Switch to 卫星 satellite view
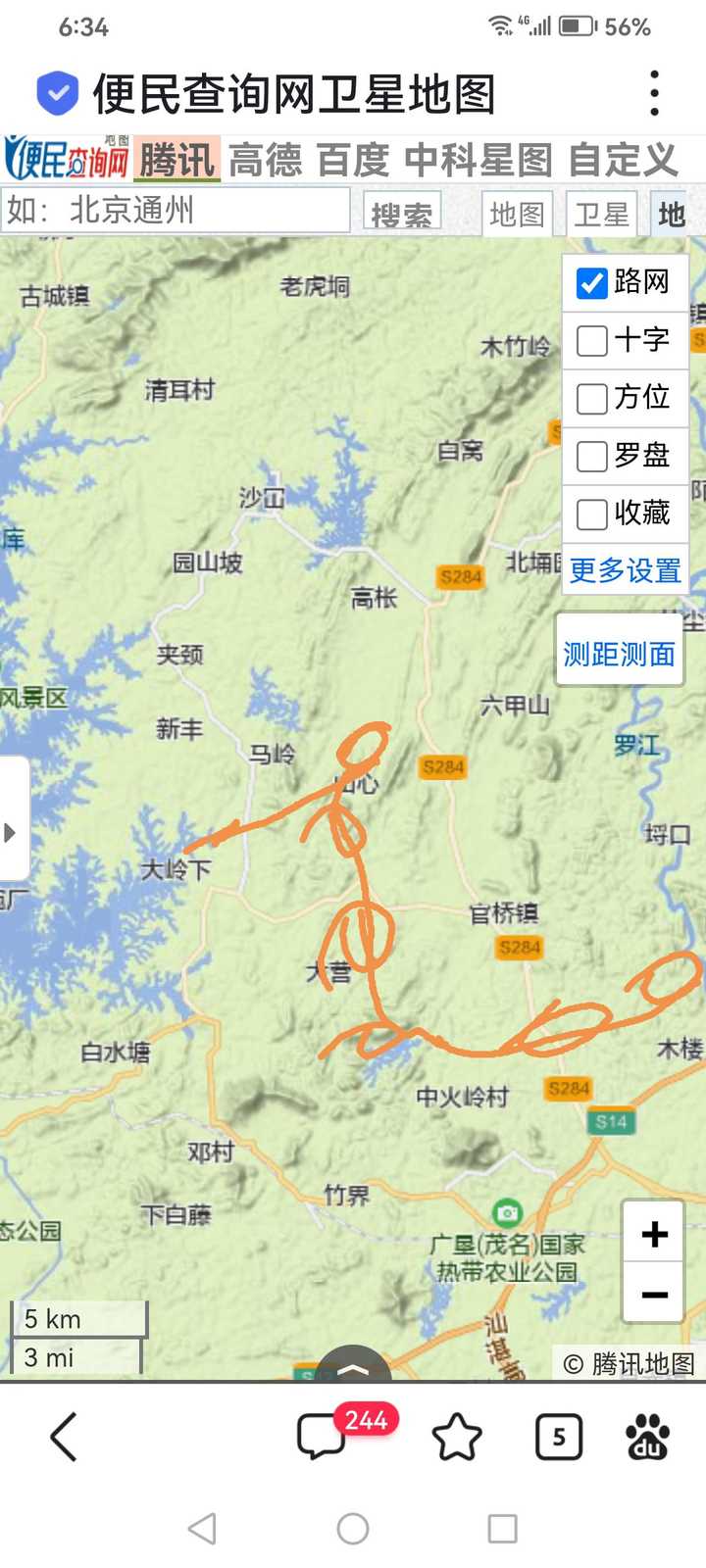 pyautogui.click(x=601, y=214)
